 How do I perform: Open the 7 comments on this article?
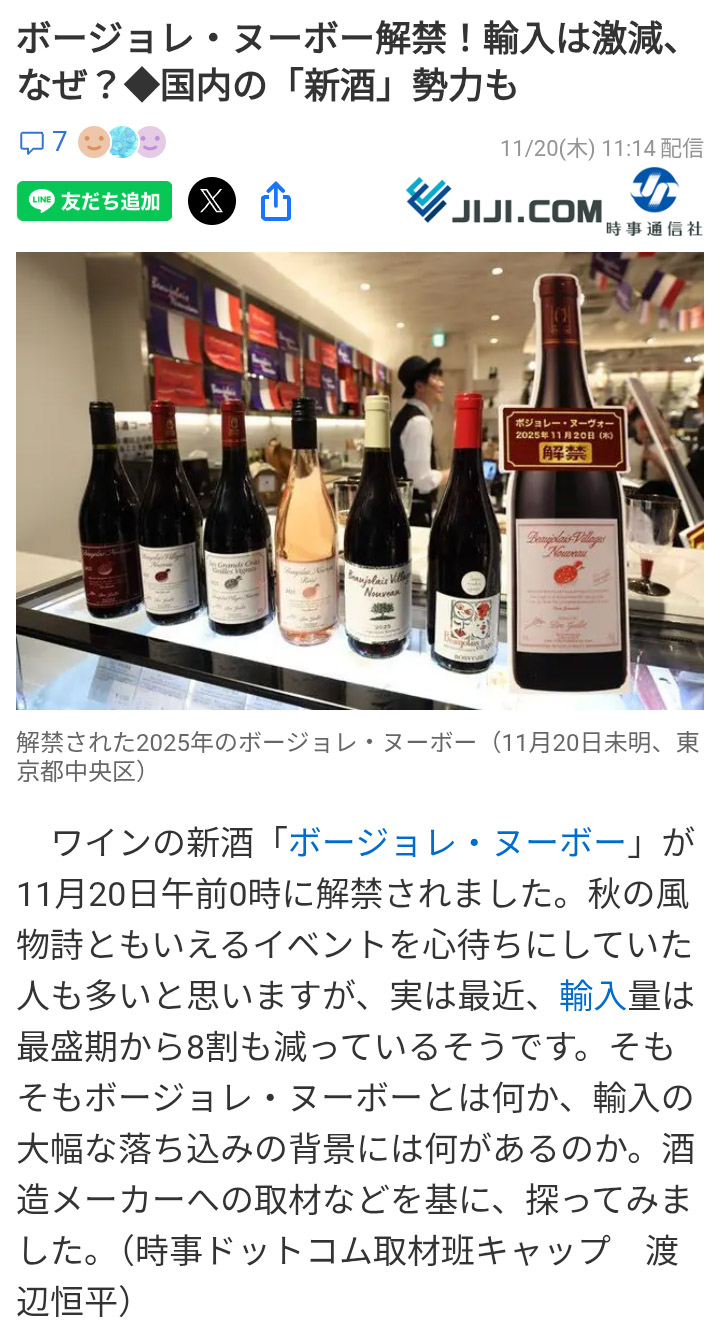click(x=43, y=142)
